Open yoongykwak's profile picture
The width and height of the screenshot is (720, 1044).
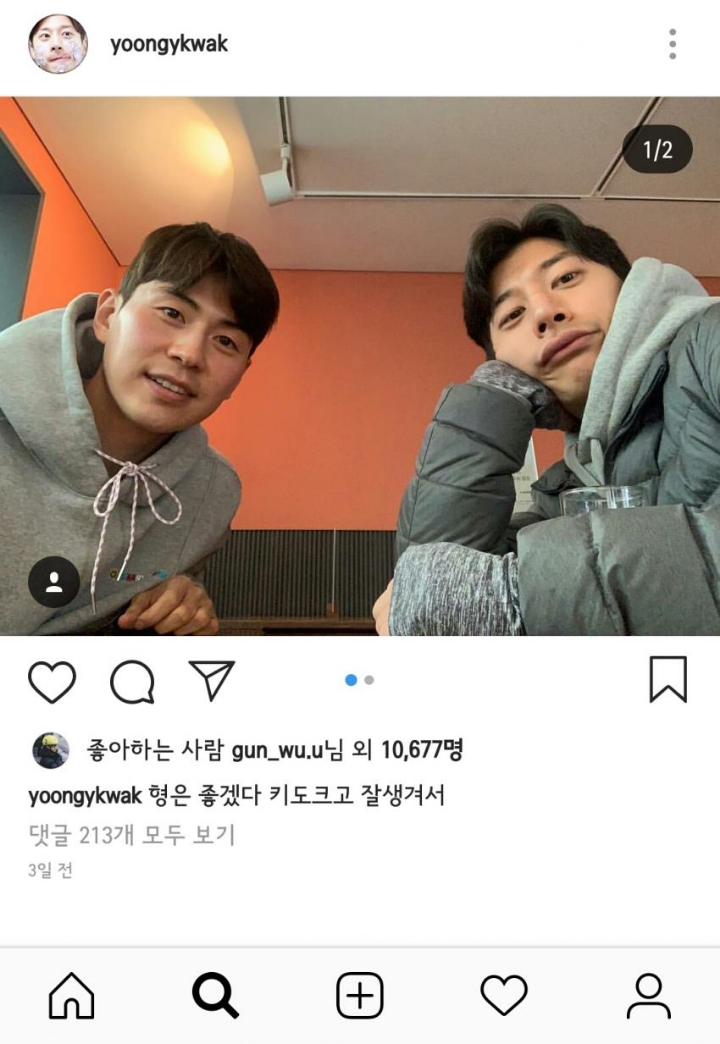click(57, 44)
